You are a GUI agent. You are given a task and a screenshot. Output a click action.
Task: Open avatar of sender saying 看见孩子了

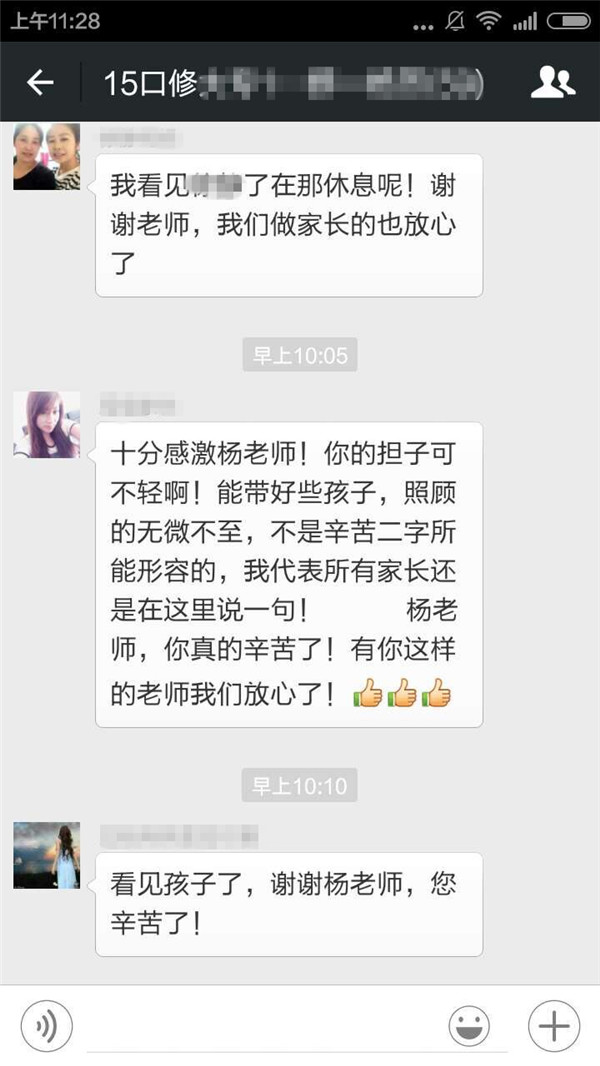47,856
